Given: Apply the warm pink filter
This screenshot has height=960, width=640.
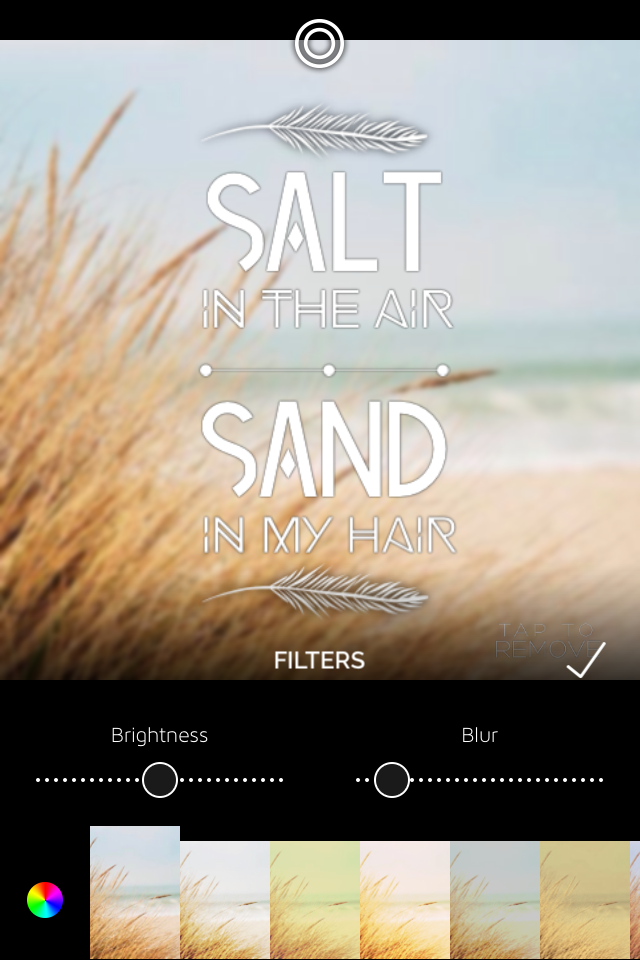Looking at the screenshot, I should pos(405,900).
